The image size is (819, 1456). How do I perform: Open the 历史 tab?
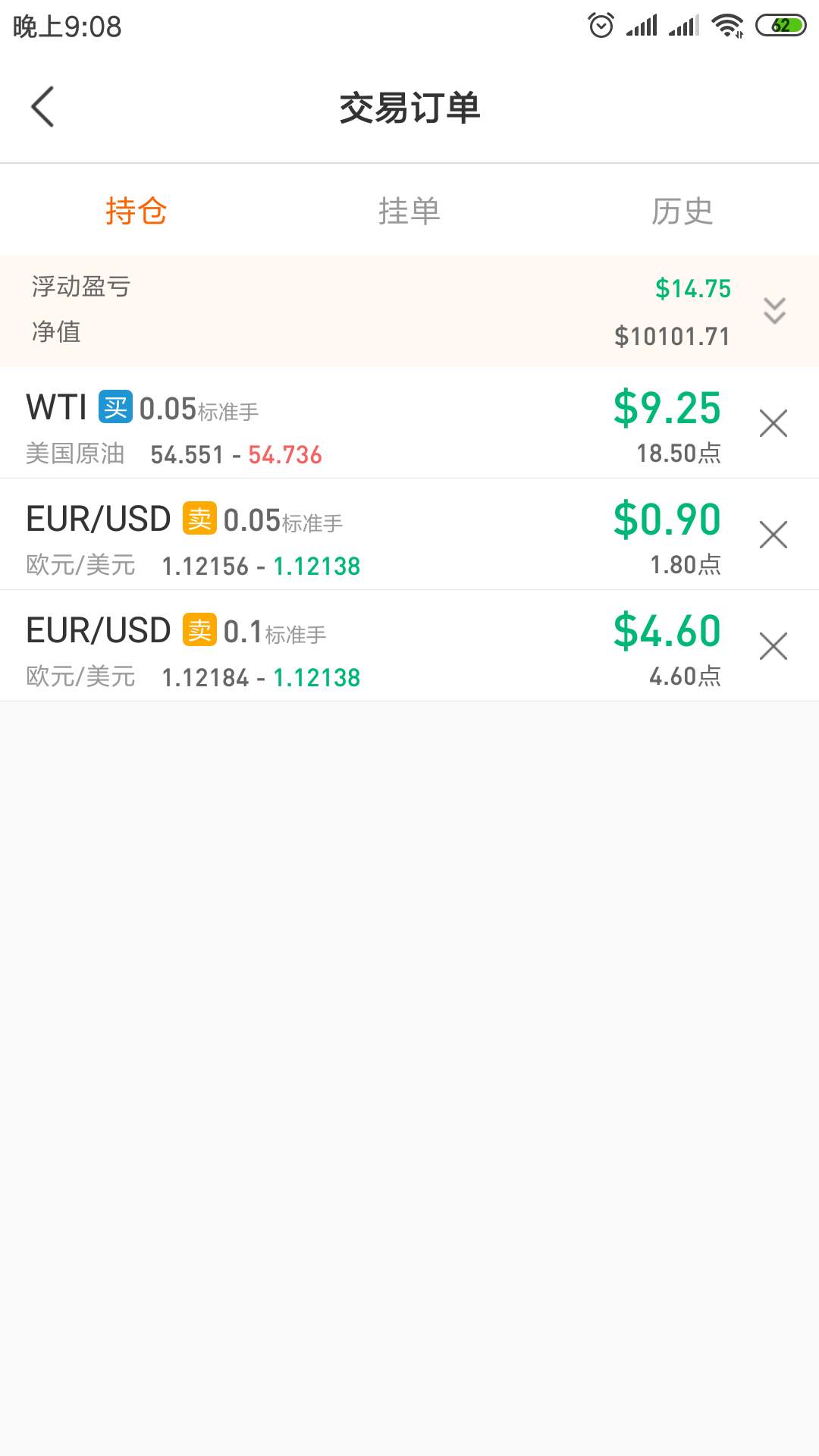coord(682,211)
